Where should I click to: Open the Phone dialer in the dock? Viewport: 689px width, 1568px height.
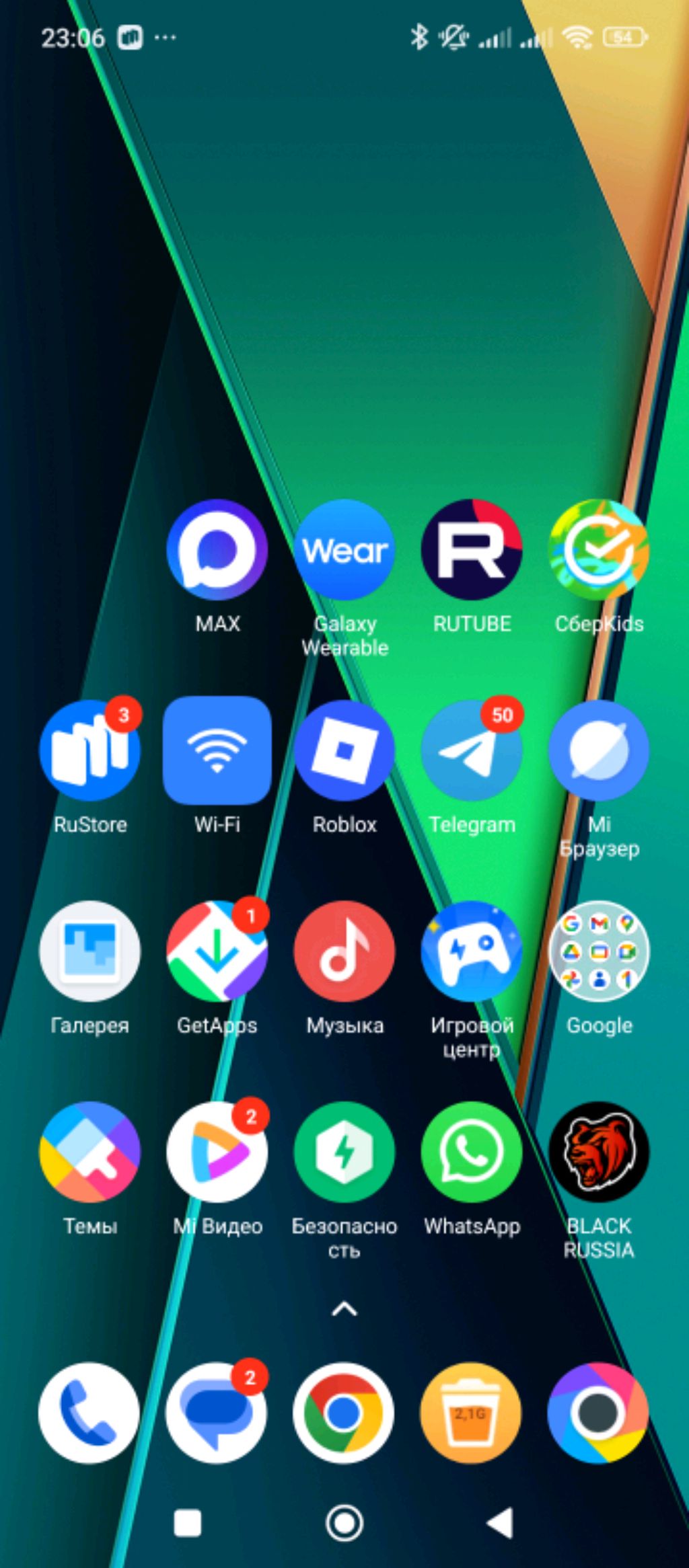point(89,1413)
